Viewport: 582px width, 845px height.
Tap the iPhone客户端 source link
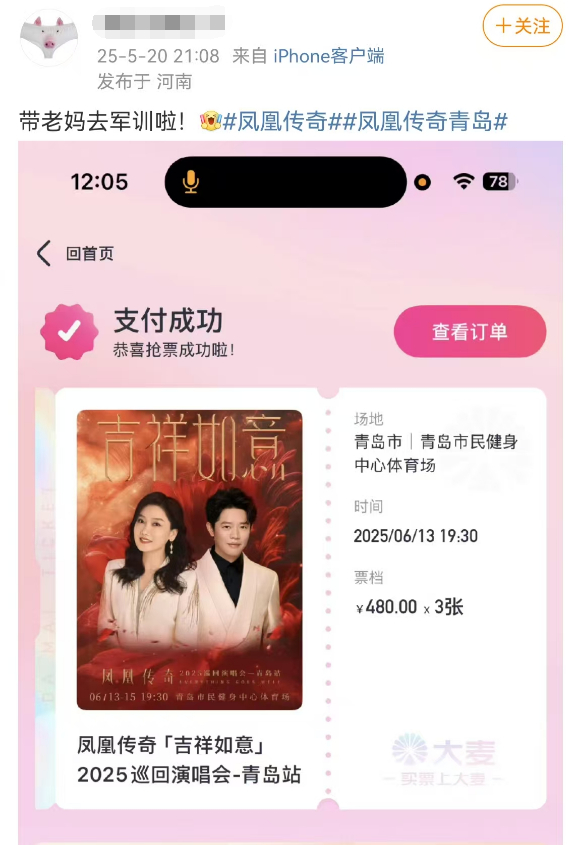click(329, 56)
